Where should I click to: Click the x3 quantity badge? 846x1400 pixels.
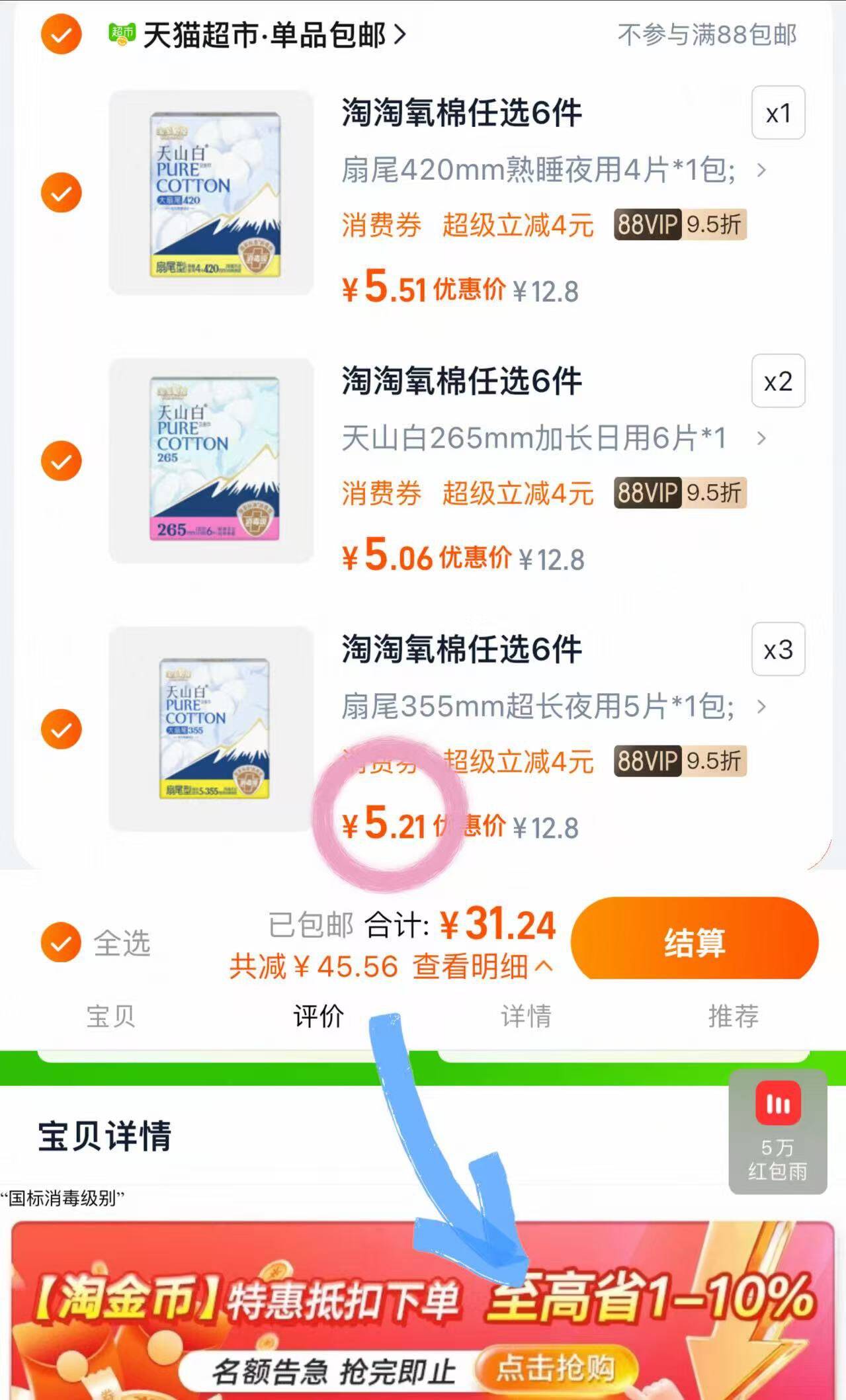(x=777, y=649)
